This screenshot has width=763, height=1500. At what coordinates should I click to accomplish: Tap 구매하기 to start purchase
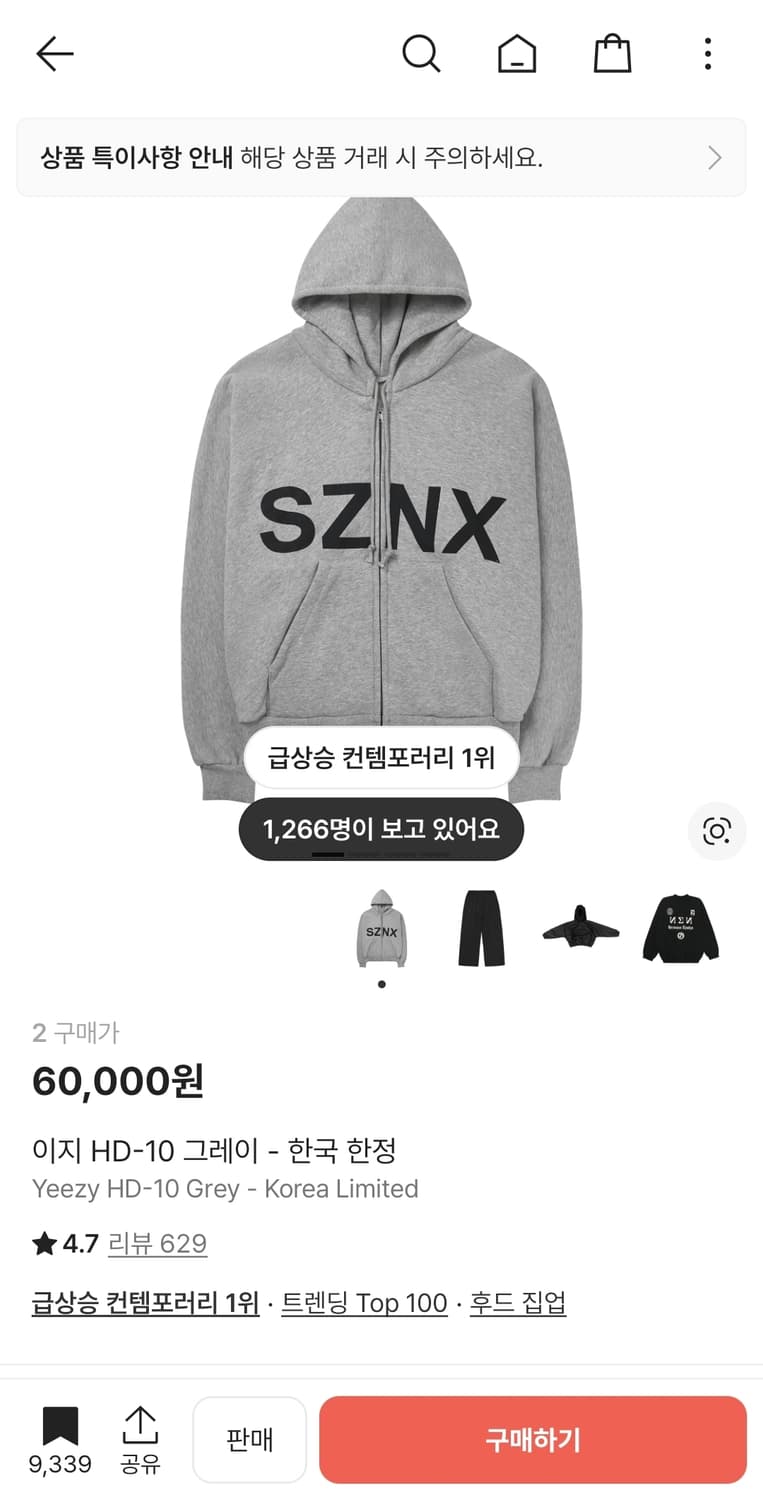(533, 1438)
